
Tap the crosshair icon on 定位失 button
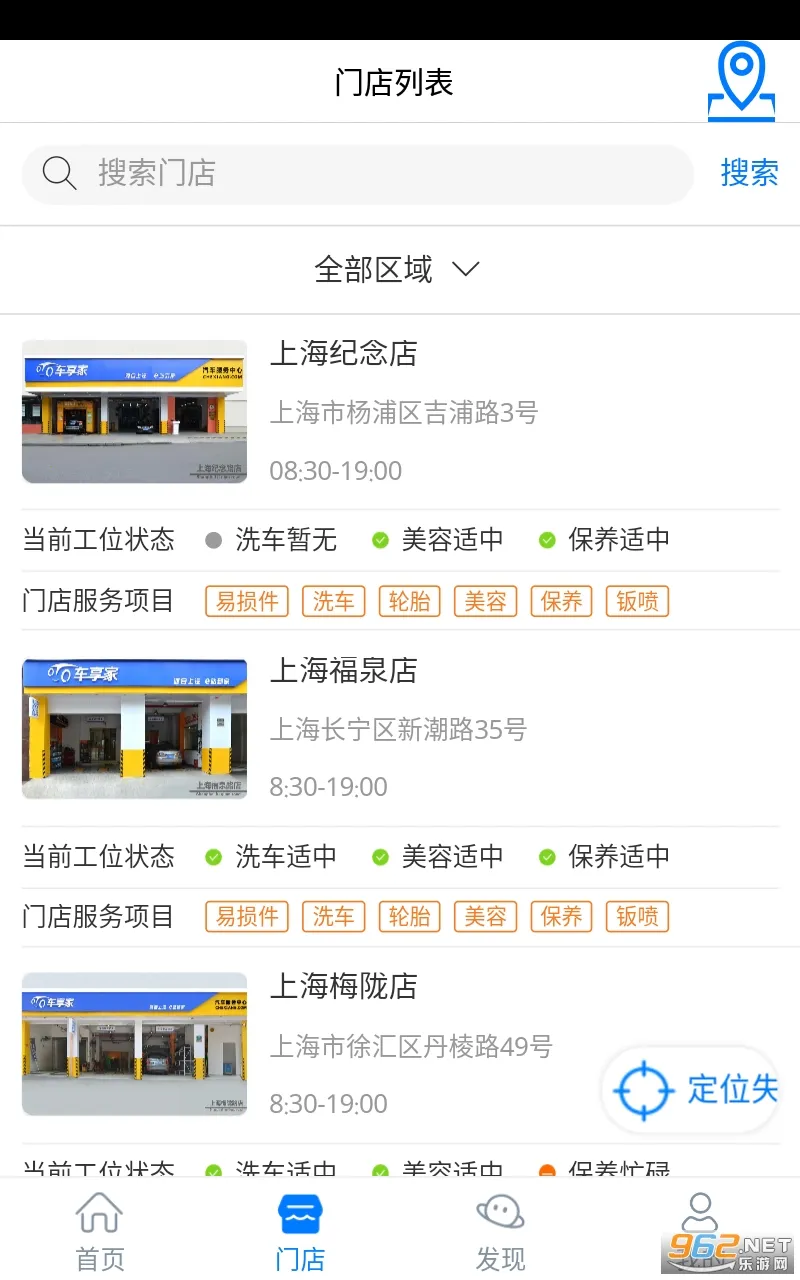click(644, 1091)
